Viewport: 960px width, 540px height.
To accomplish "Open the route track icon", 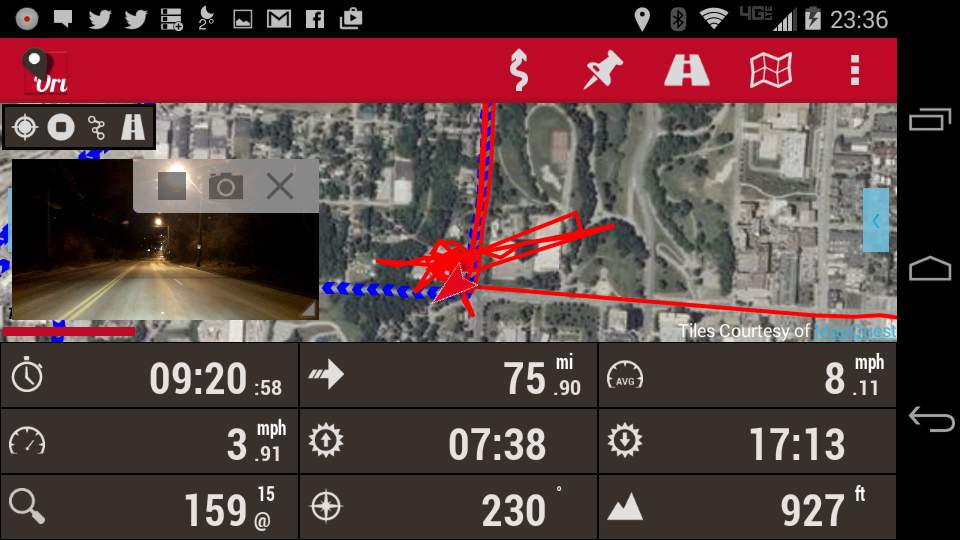I will 518,71.
